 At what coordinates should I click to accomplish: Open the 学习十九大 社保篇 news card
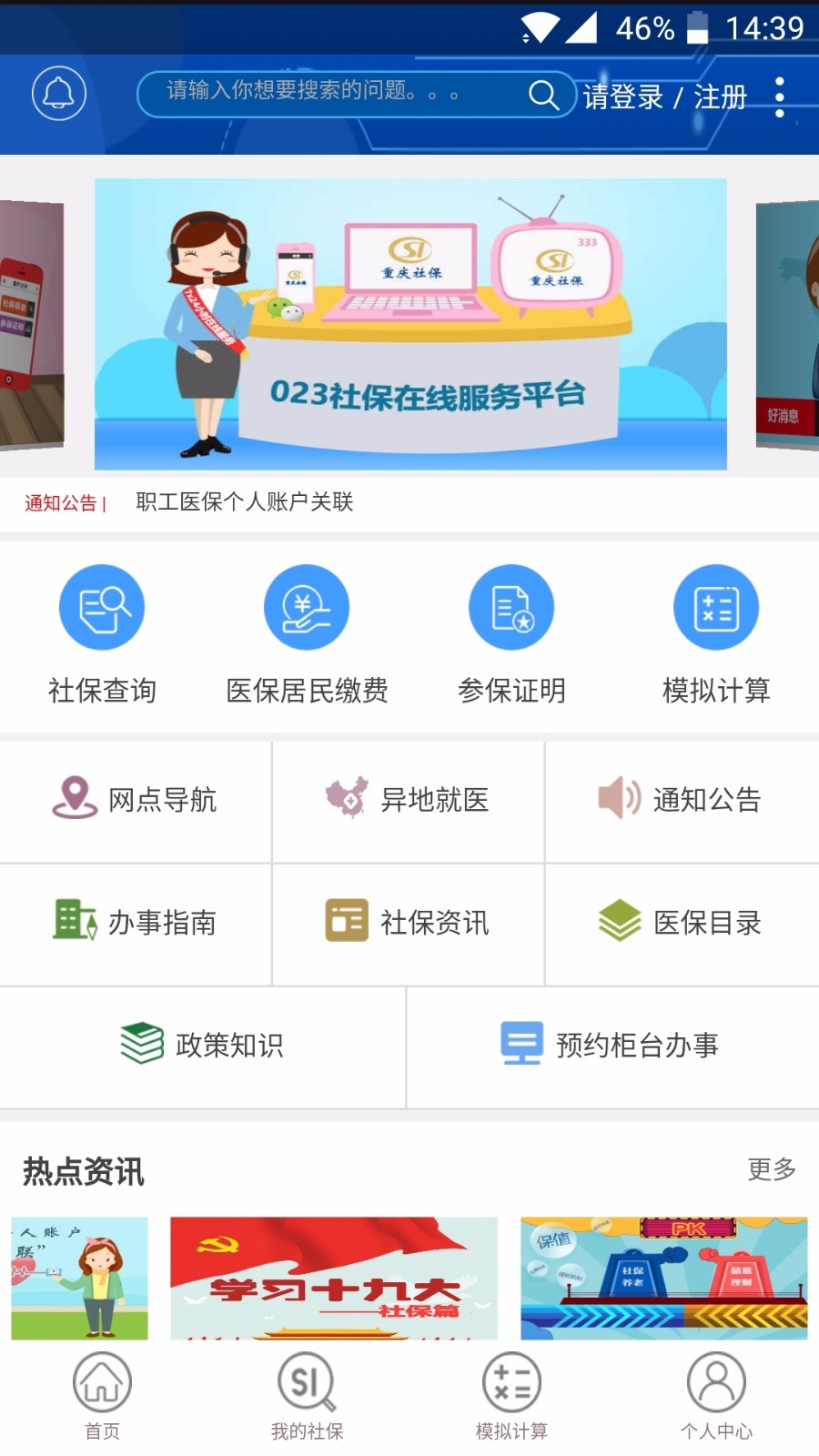point(334,1279)
